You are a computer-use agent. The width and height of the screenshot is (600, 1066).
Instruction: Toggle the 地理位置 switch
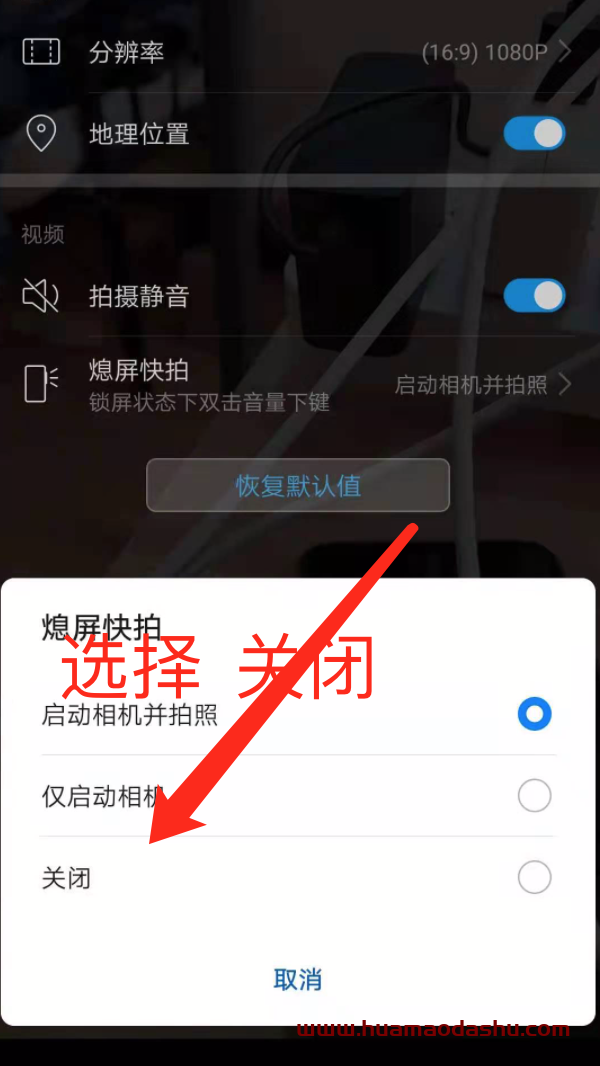coord(534,133)
